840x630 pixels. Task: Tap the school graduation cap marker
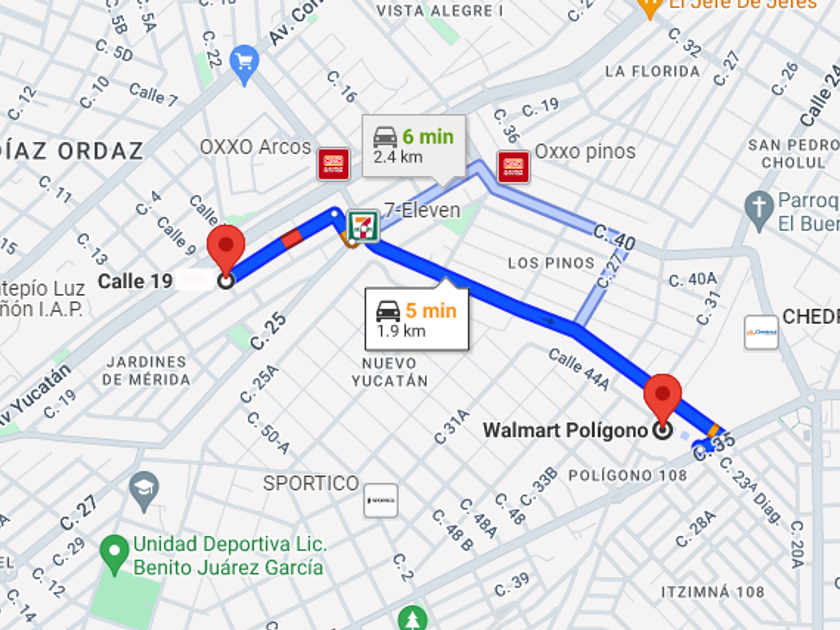coord(144,488)
